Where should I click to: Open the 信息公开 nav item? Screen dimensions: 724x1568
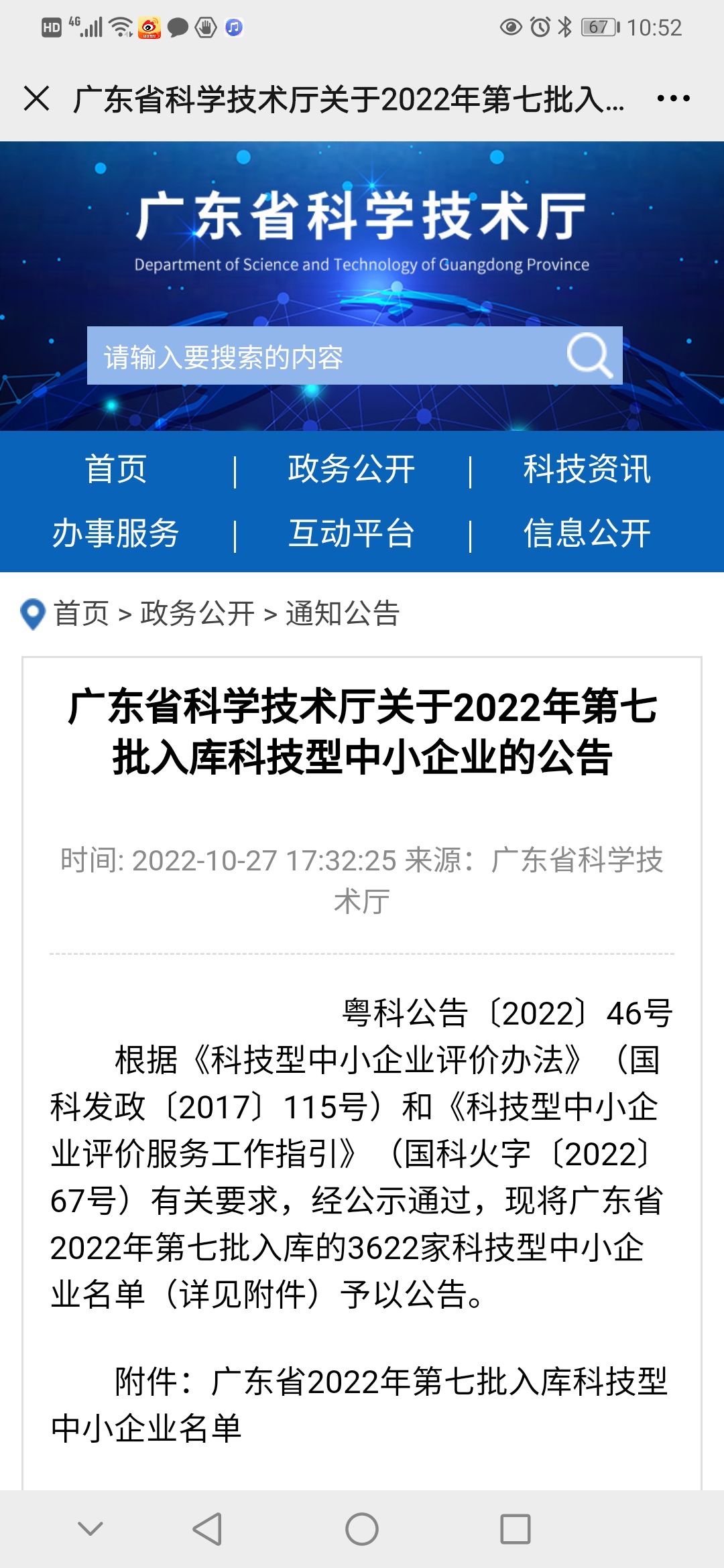587,533
